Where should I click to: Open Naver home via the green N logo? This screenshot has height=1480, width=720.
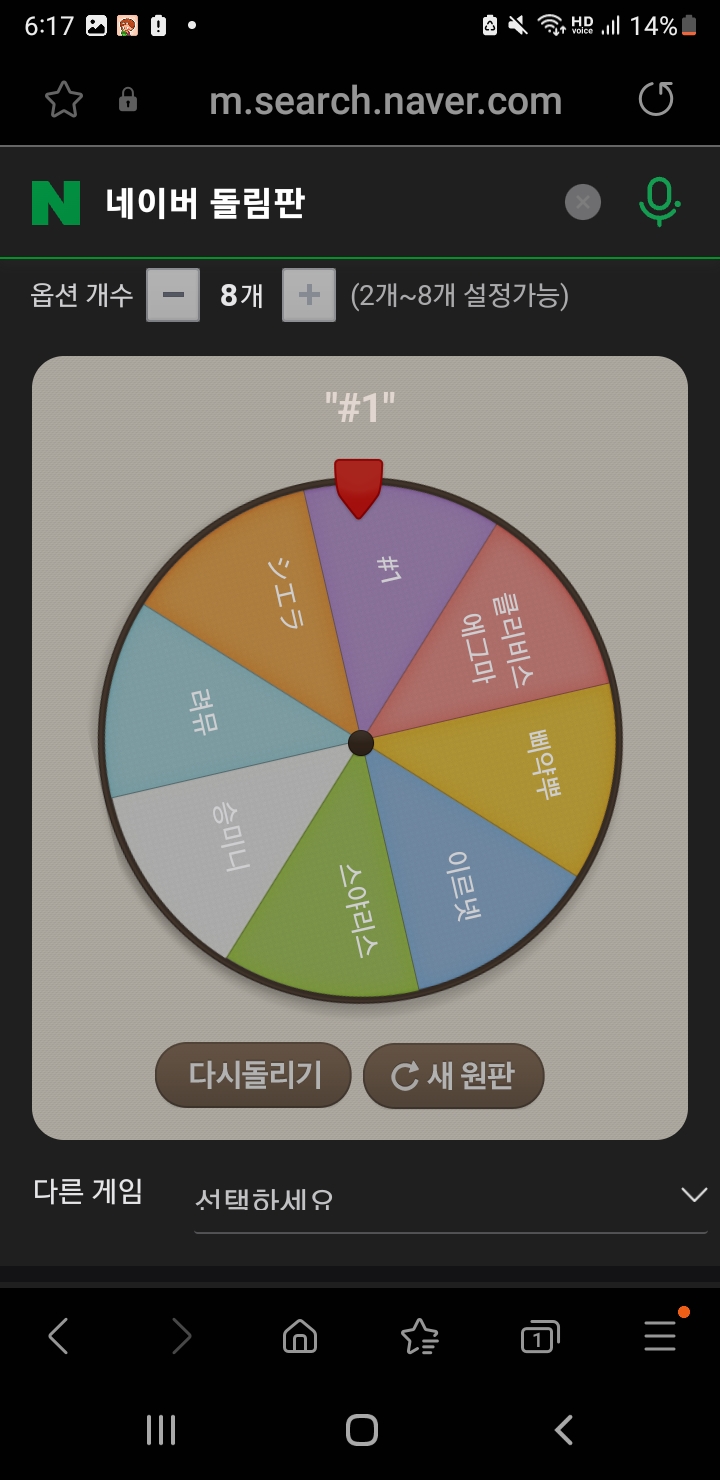pos(56,203)
